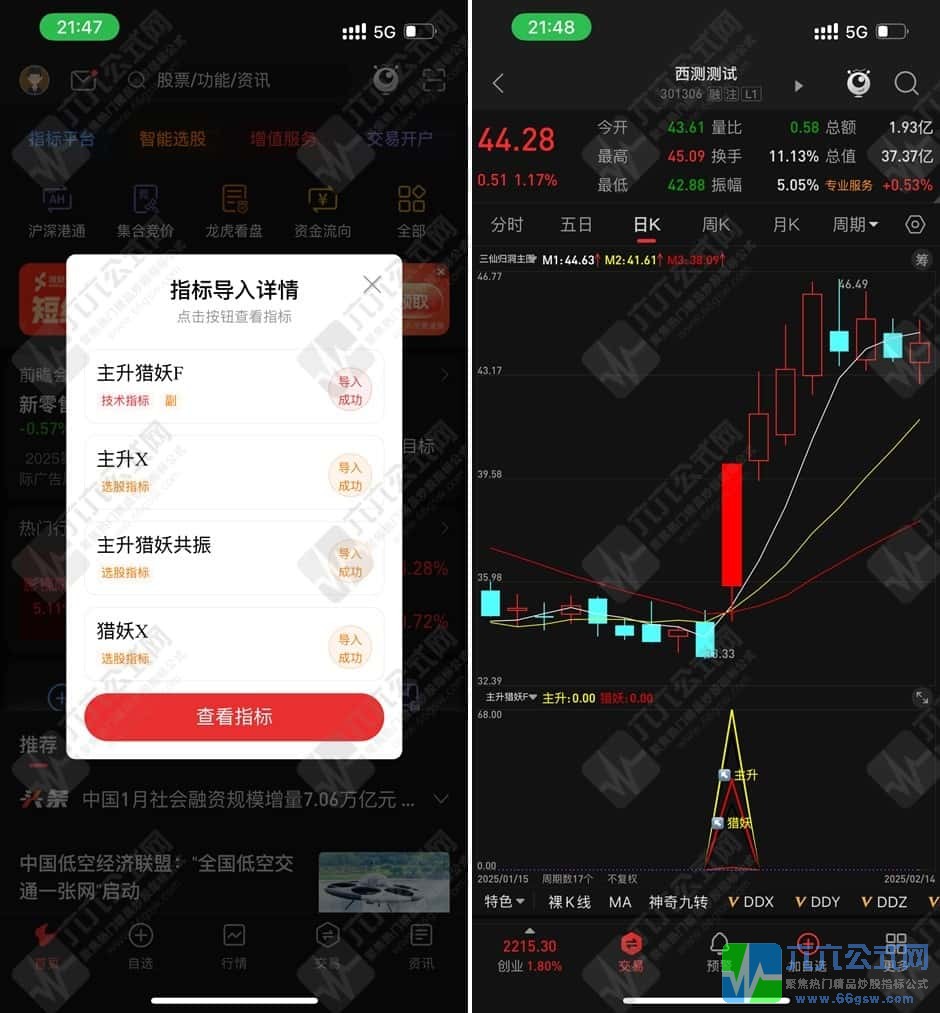The height and width of the screenshot is (1013, 940).
Task: Open the 预警 alert bell
Action: [719, 953]
